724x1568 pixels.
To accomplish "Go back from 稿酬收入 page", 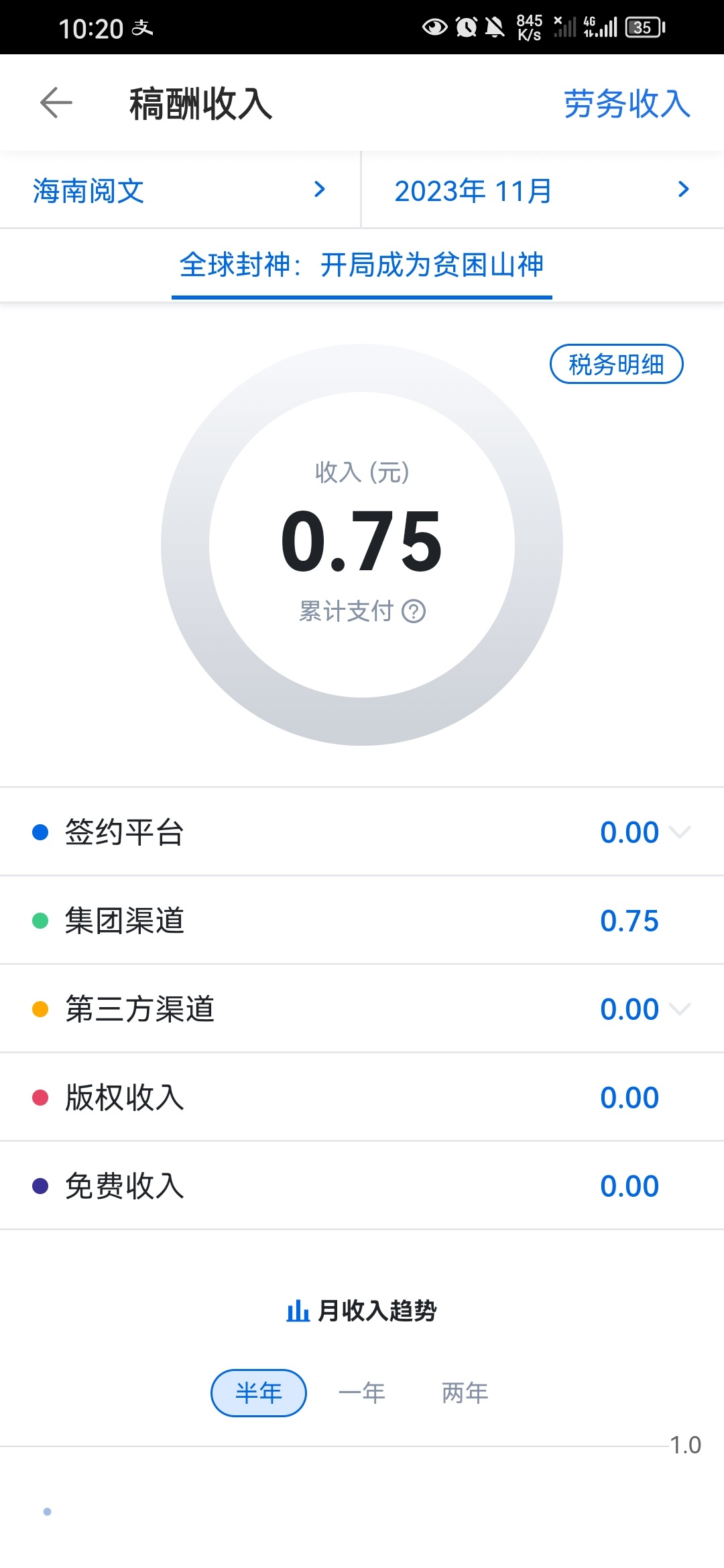I will coord(56,103).
